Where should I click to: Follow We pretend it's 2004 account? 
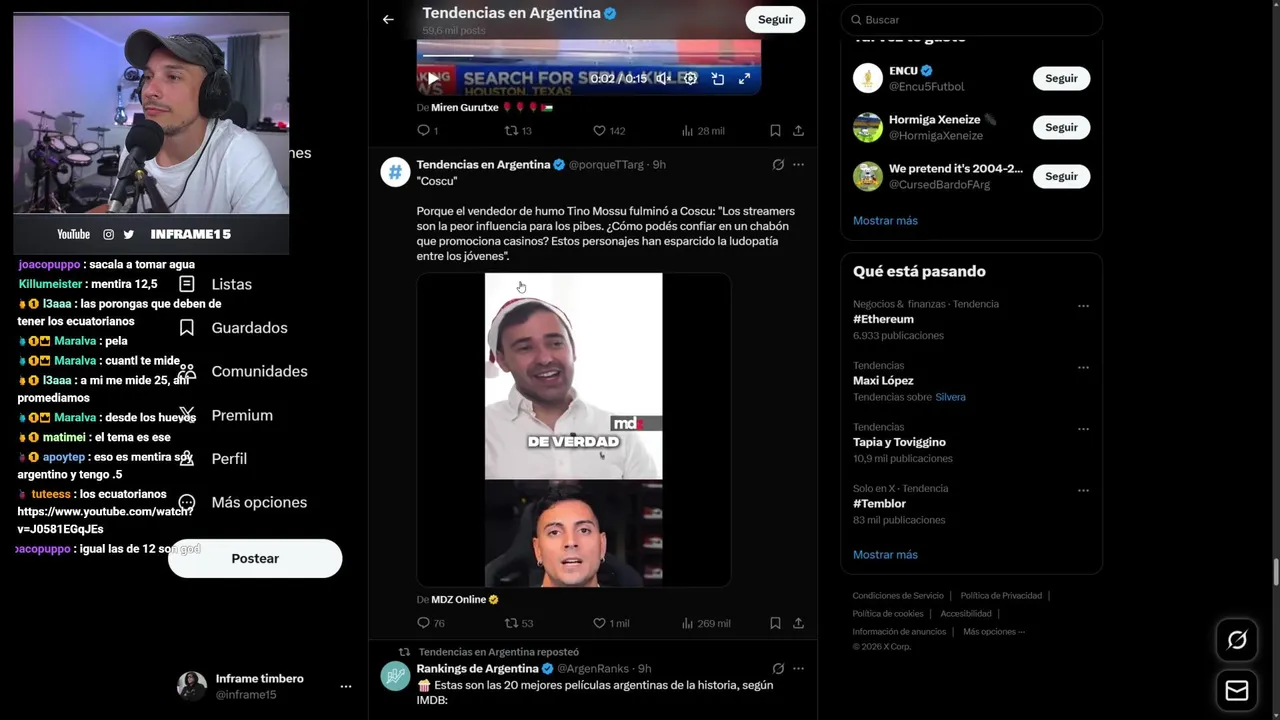[x=1061, y=176]
